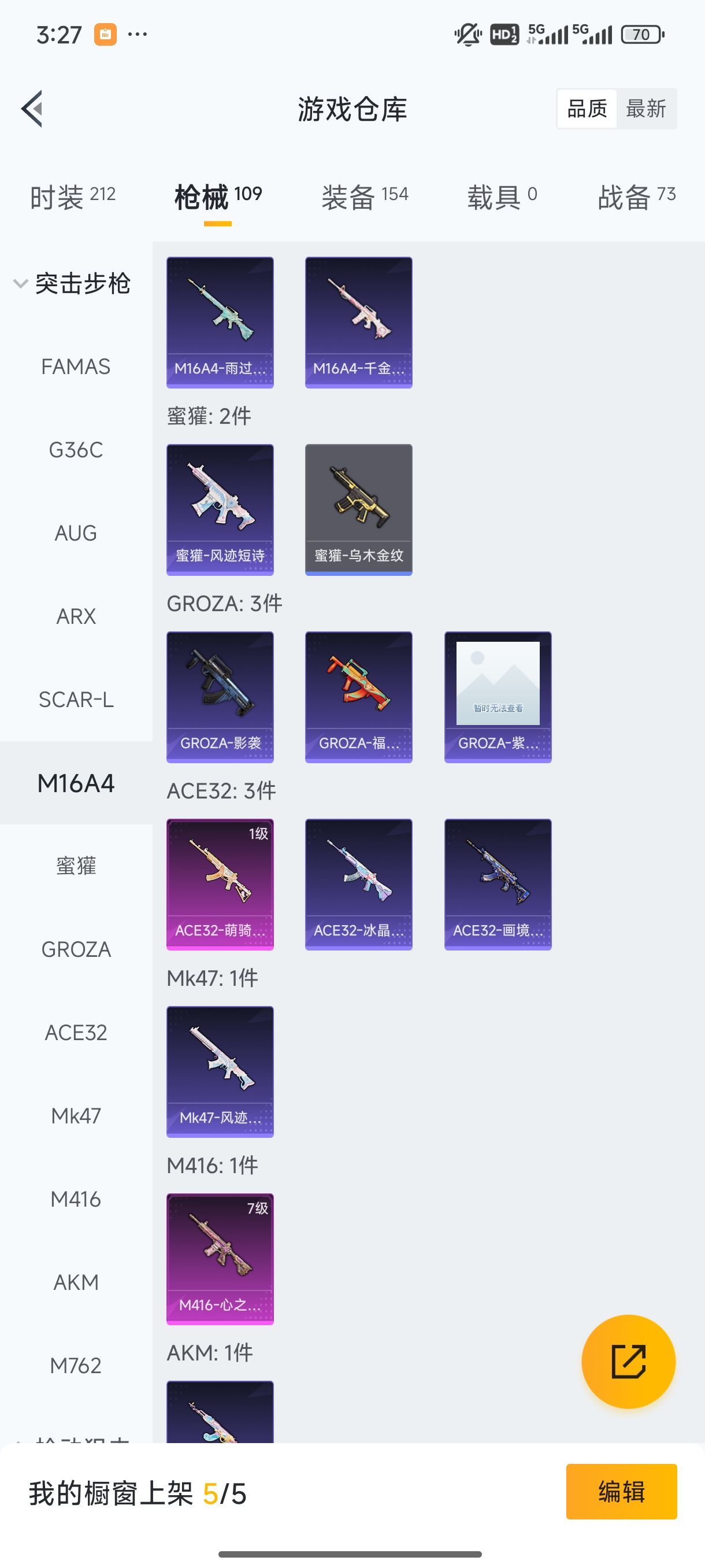Open the 载具 tab
This screenshot has width=705, height=1568.
click(502, 197)
